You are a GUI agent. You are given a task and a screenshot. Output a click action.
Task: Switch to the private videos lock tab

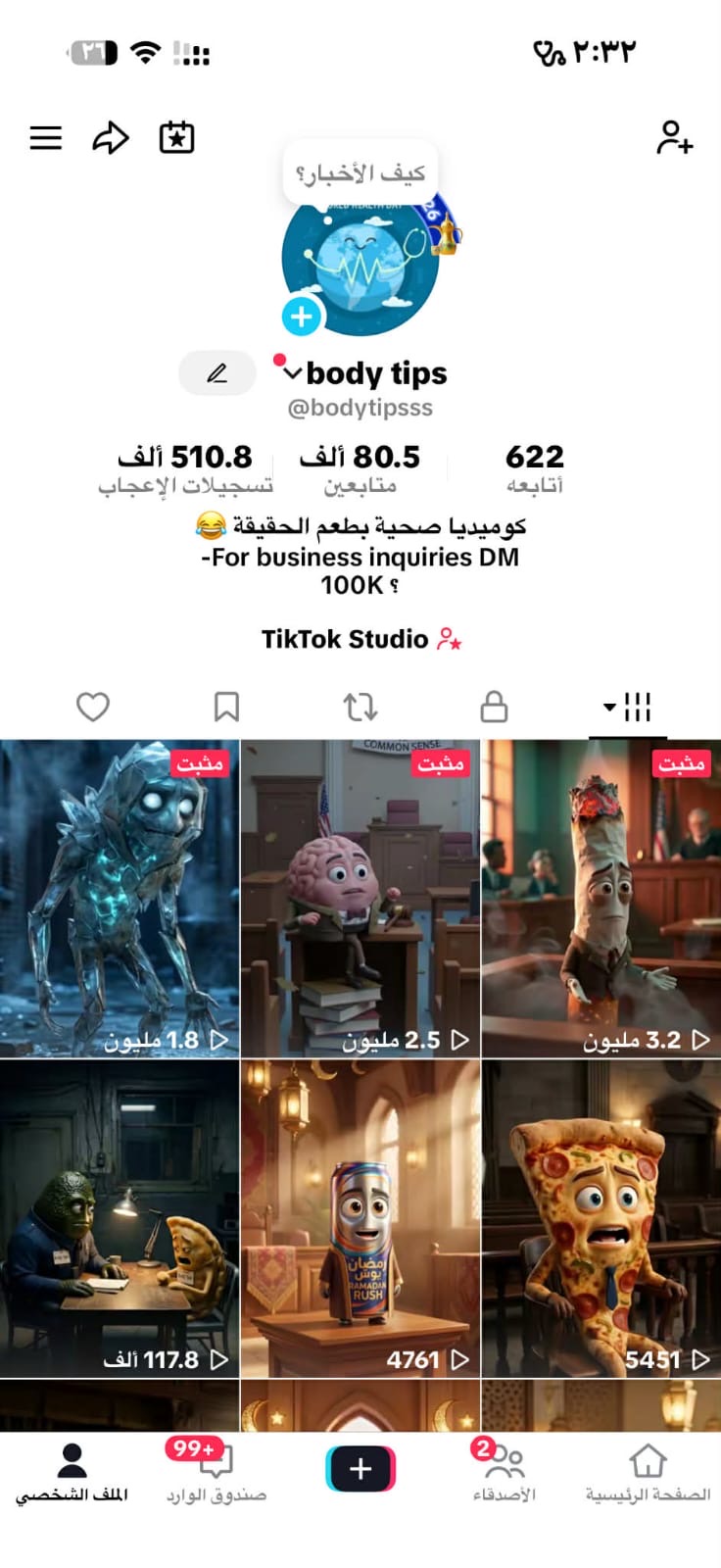(x=494, y=707)
